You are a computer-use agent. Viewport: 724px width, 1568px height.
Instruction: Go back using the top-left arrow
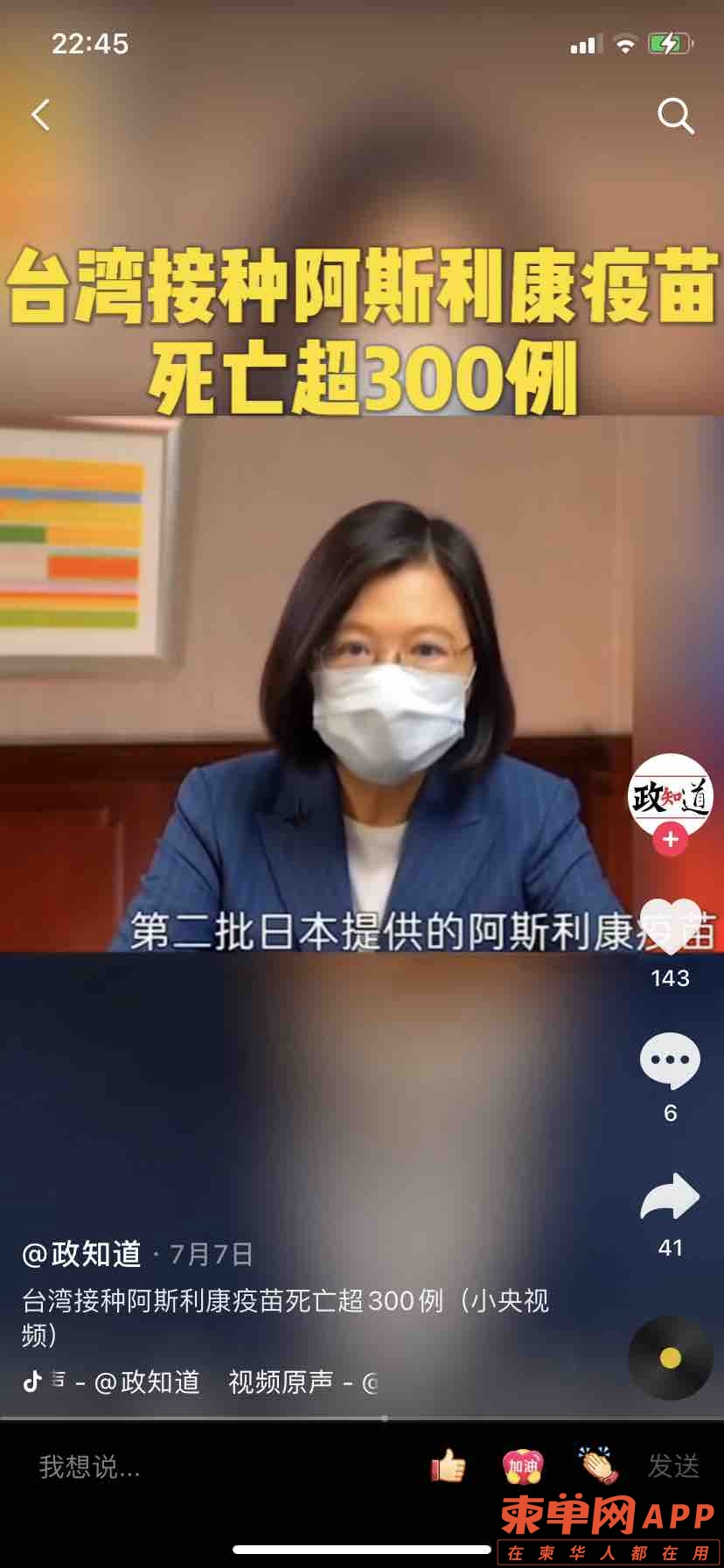40,115
